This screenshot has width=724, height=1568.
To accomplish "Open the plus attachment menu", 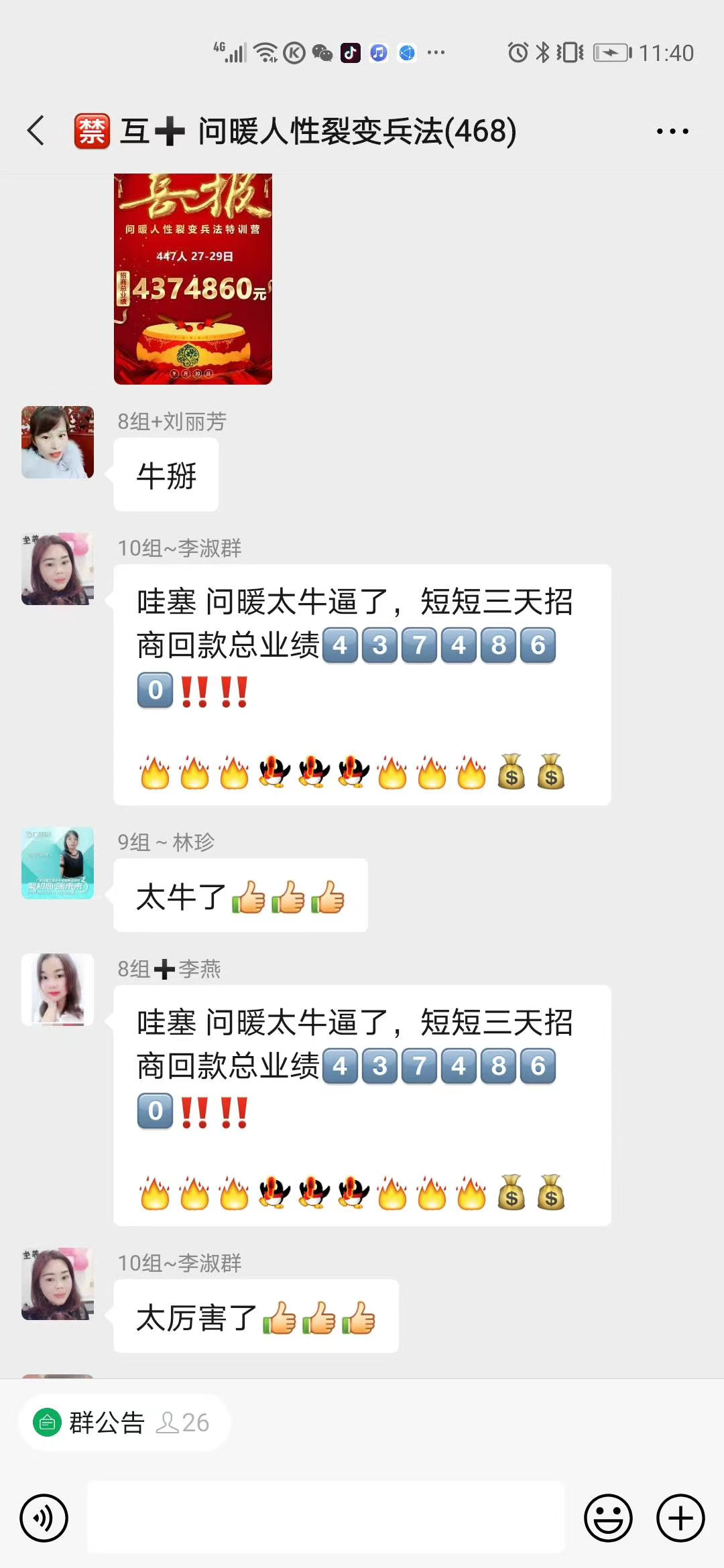I will pyautogui.click(x=680, y=1518).
